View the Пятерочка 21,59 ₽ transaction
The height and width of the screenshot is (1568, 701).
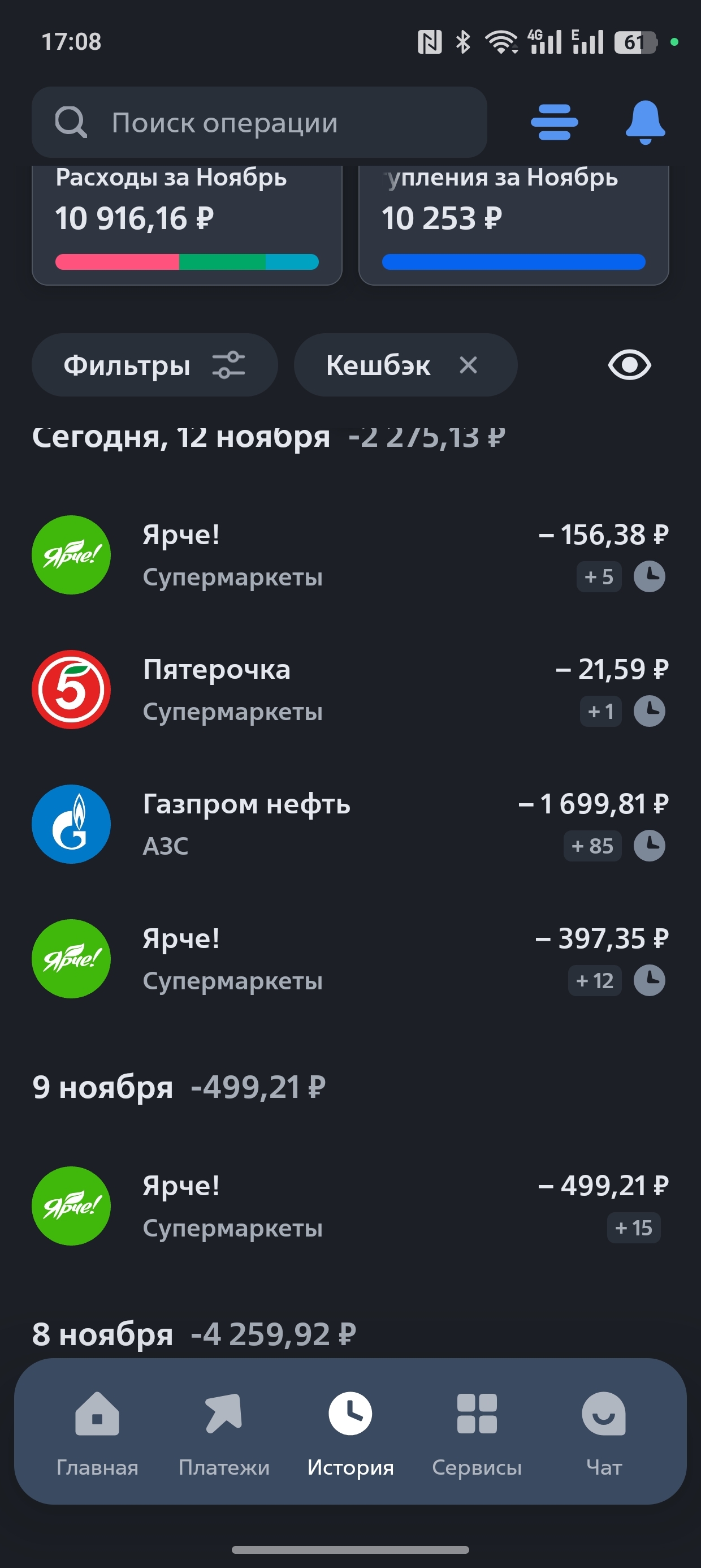click(x=350, y=690)
